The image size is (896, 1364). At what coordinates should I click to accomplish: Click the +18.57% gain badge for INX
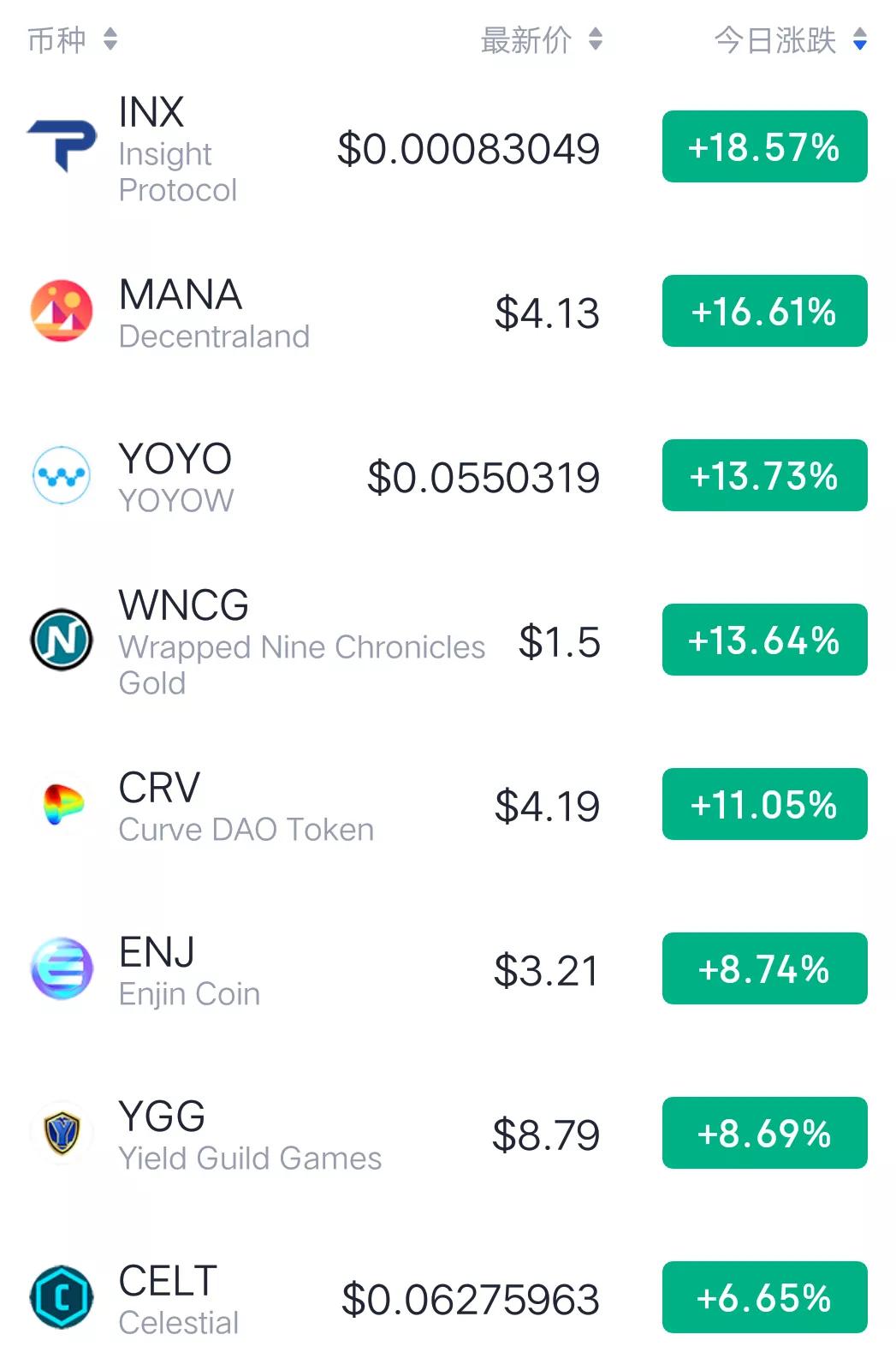pos(764,147)
